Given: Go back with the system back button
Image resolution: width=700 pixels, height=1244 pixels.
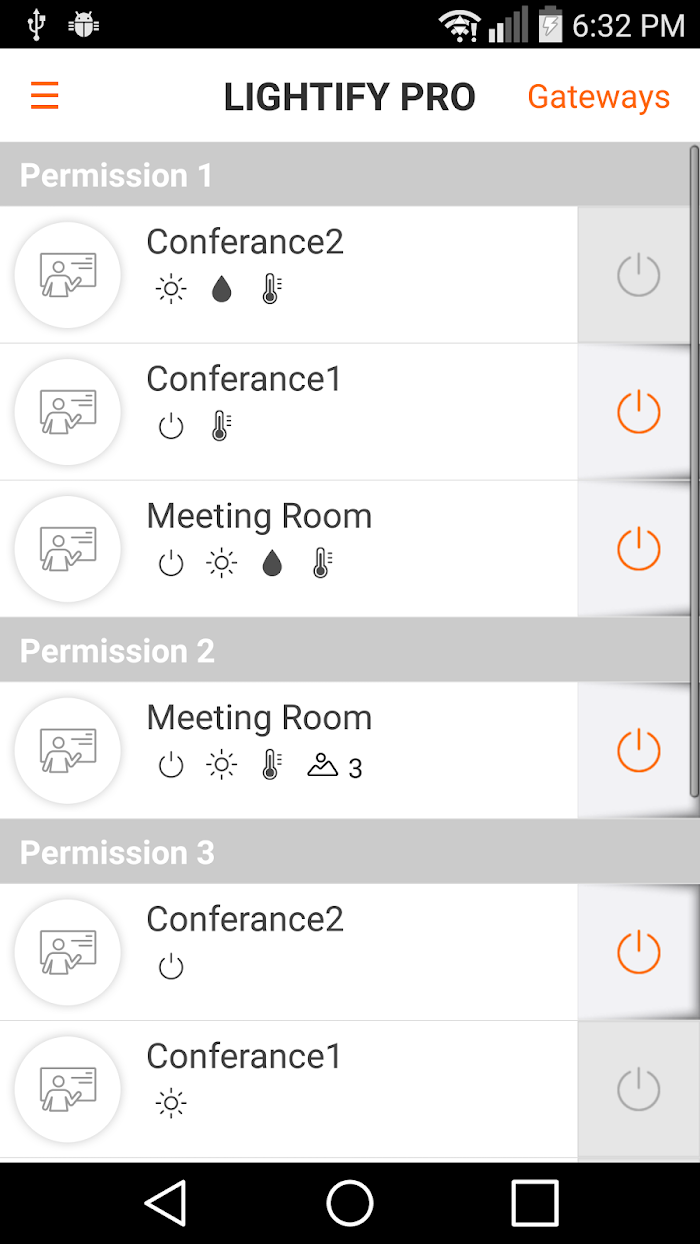Looking at the screenshot, I should point(166,1203).
